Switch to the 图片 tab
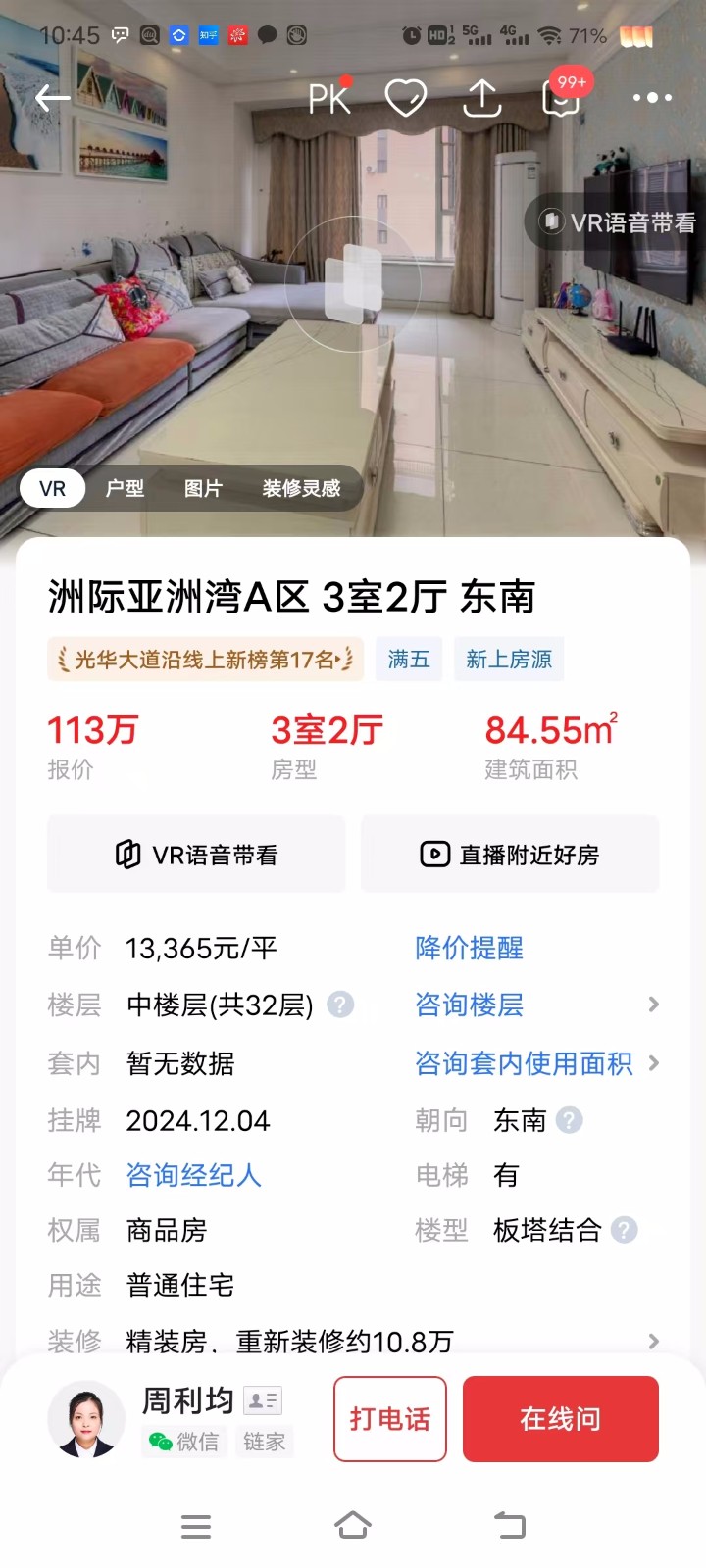This screenshot has height=1568, width=706. click(x=203, y=488)
